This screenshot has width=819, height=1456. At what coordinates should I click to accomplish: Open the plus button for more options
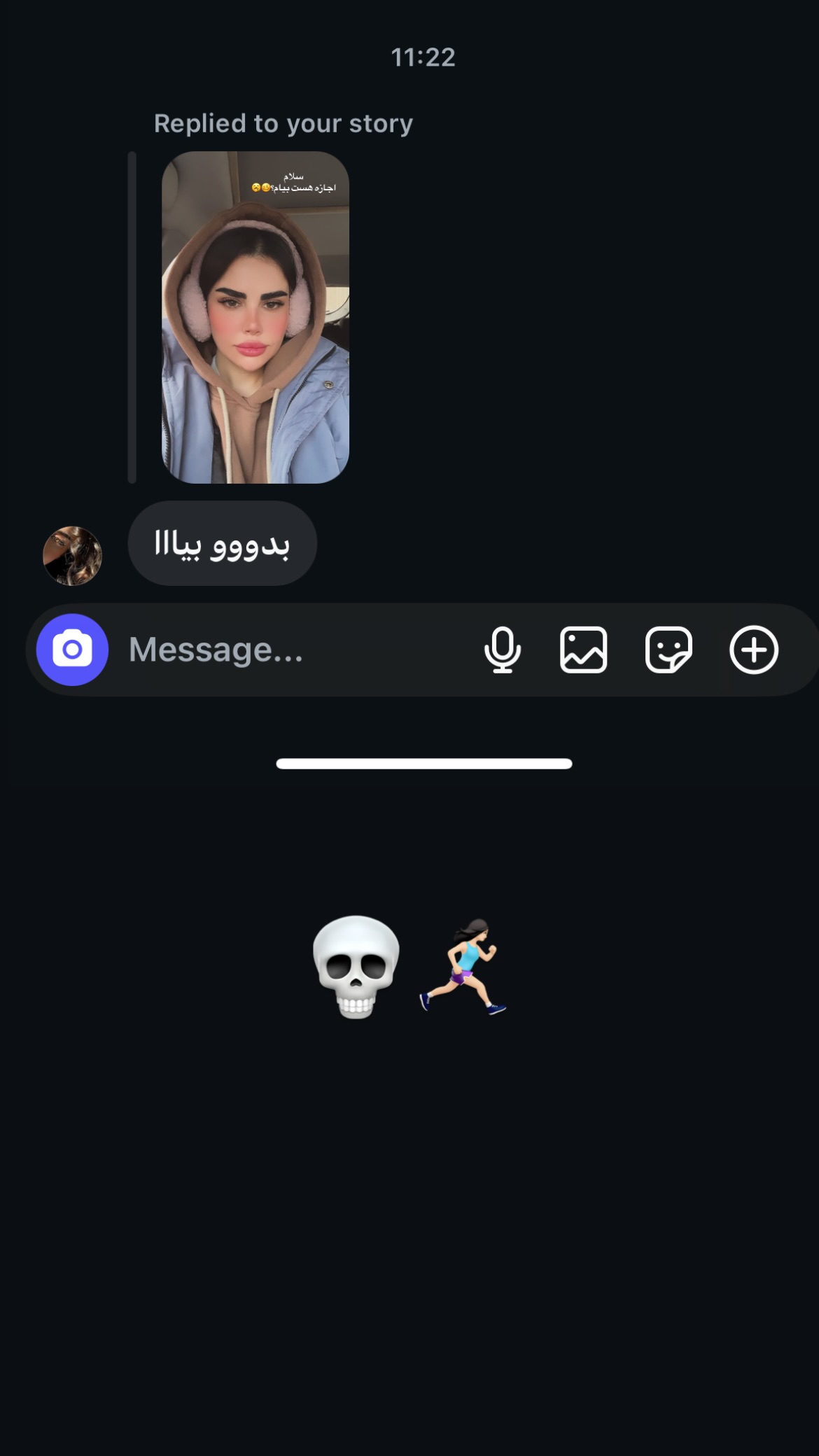(x=754, y=650)
